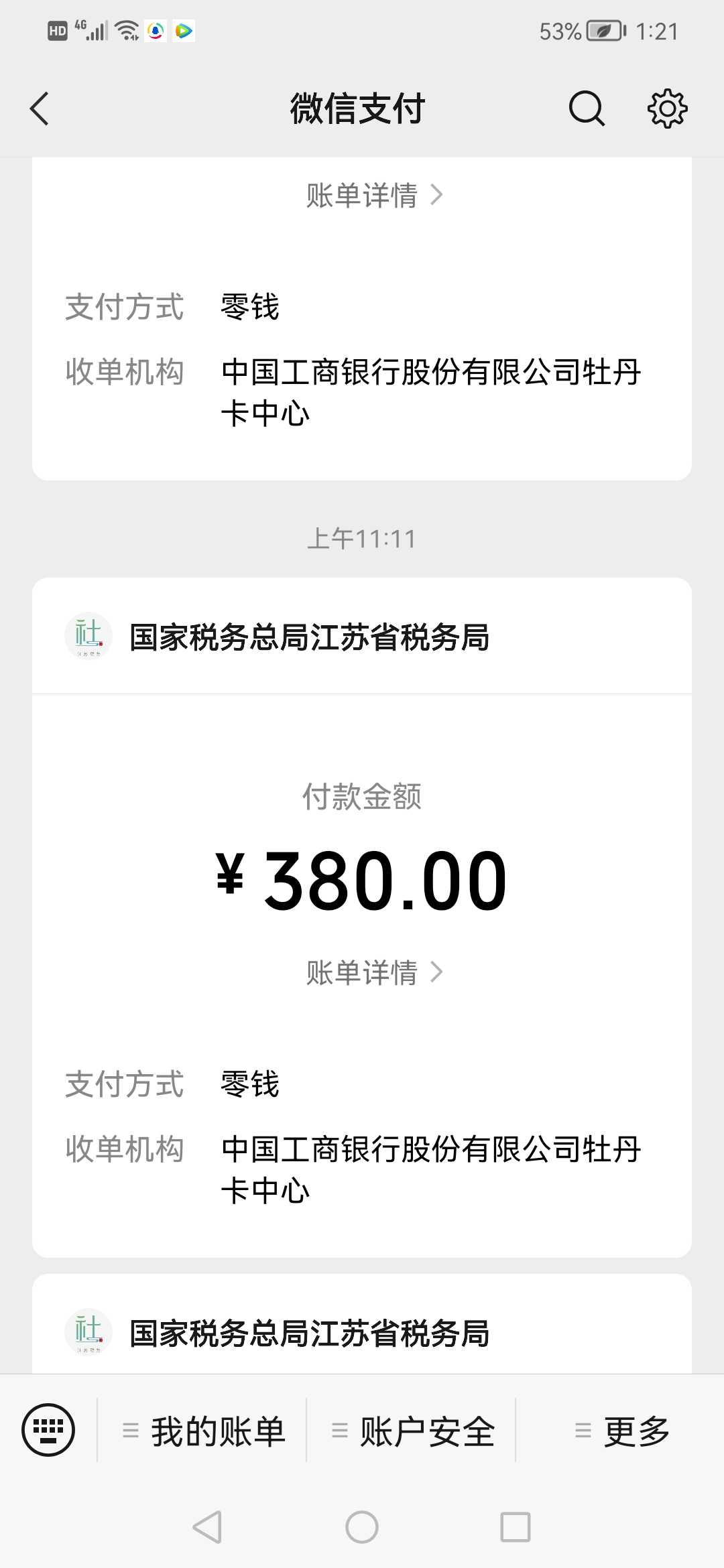Image resolution: width=724 pixels, height=1568 pixels.
Task: Open 账单详情 under the ¥380.00 payment
Action: pos(374,972)
